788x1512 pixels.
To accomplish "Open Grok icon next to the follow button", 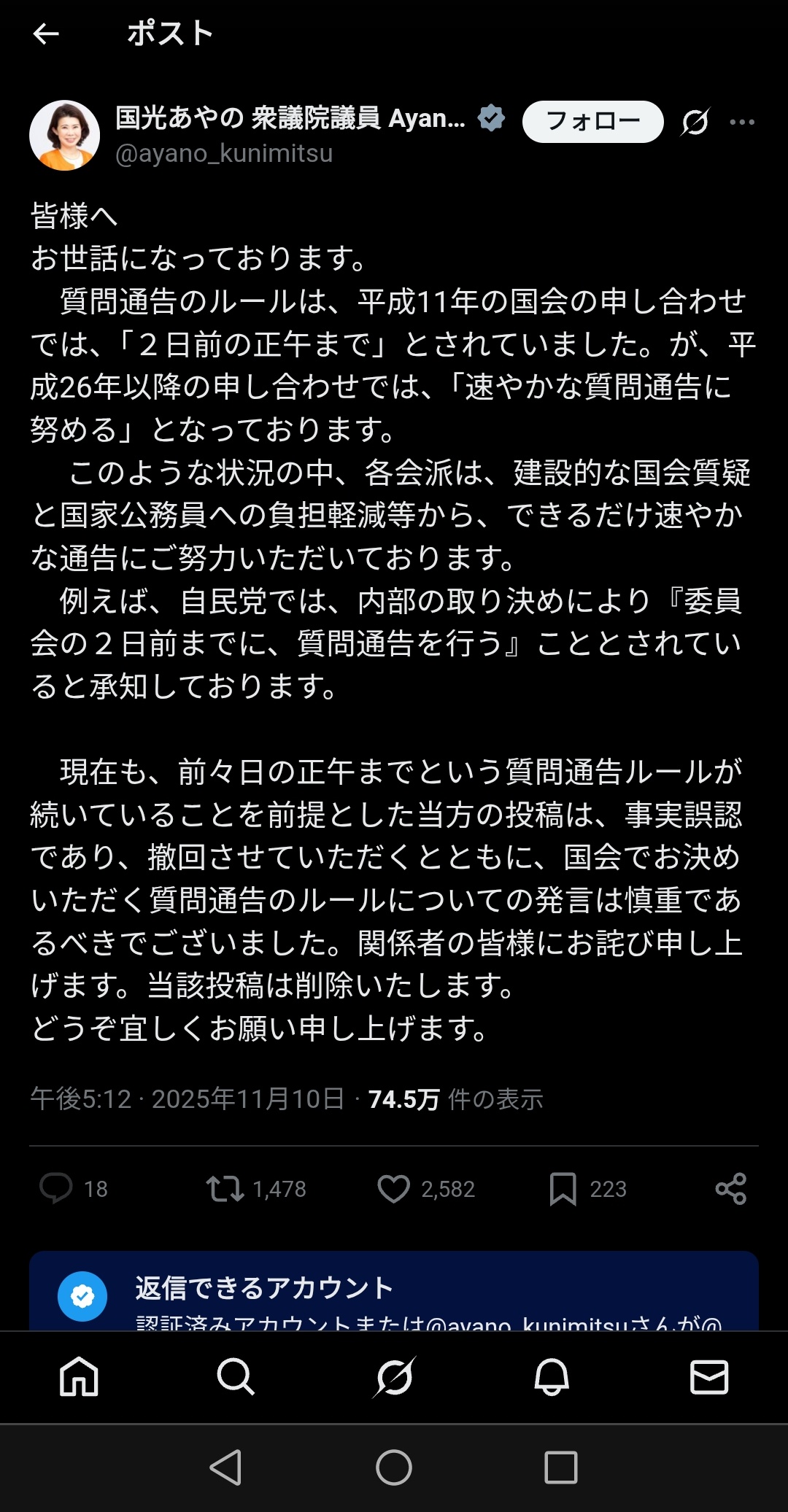I will [695, 122].
